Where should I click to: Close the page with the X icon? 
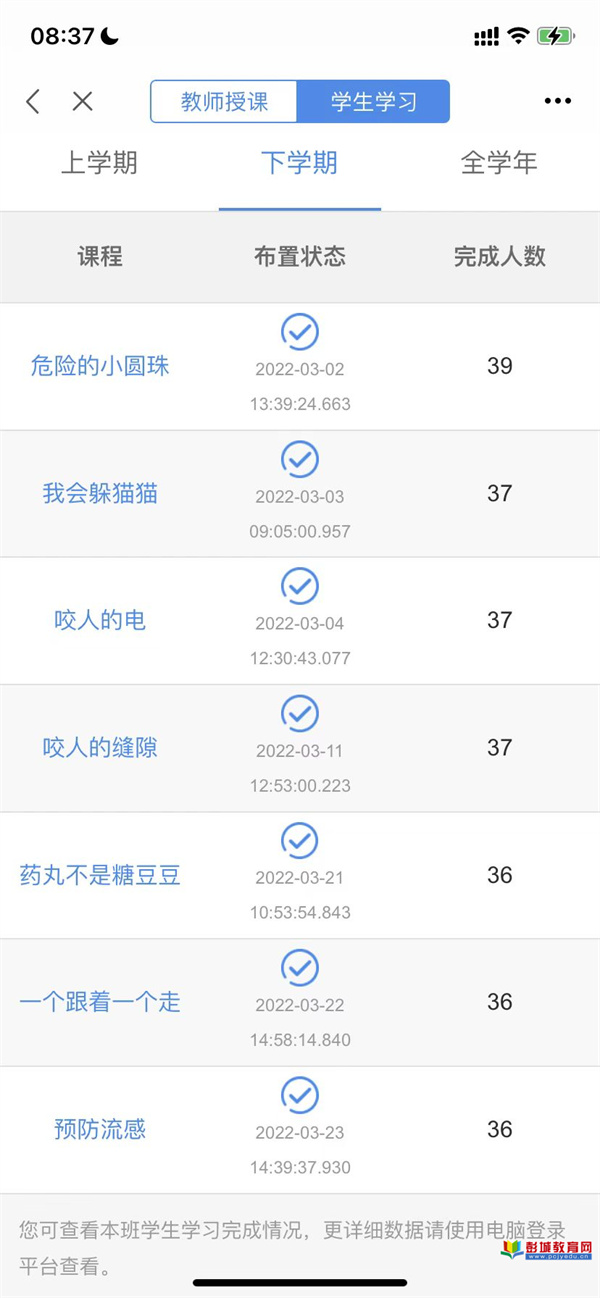point(83,101)
